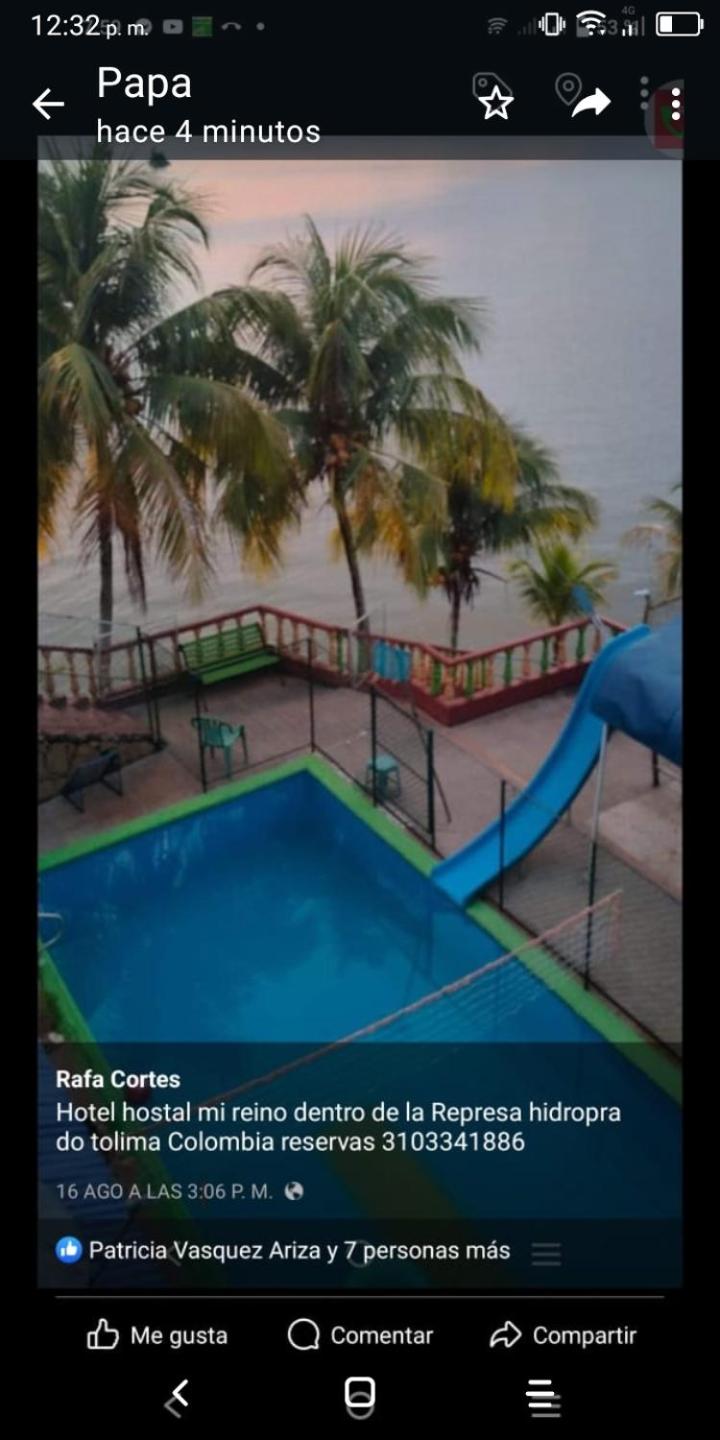This screenshot has width=720, height=1440.
Task: Open the three-dot overflow menu
Action: [x=676, y=103]
